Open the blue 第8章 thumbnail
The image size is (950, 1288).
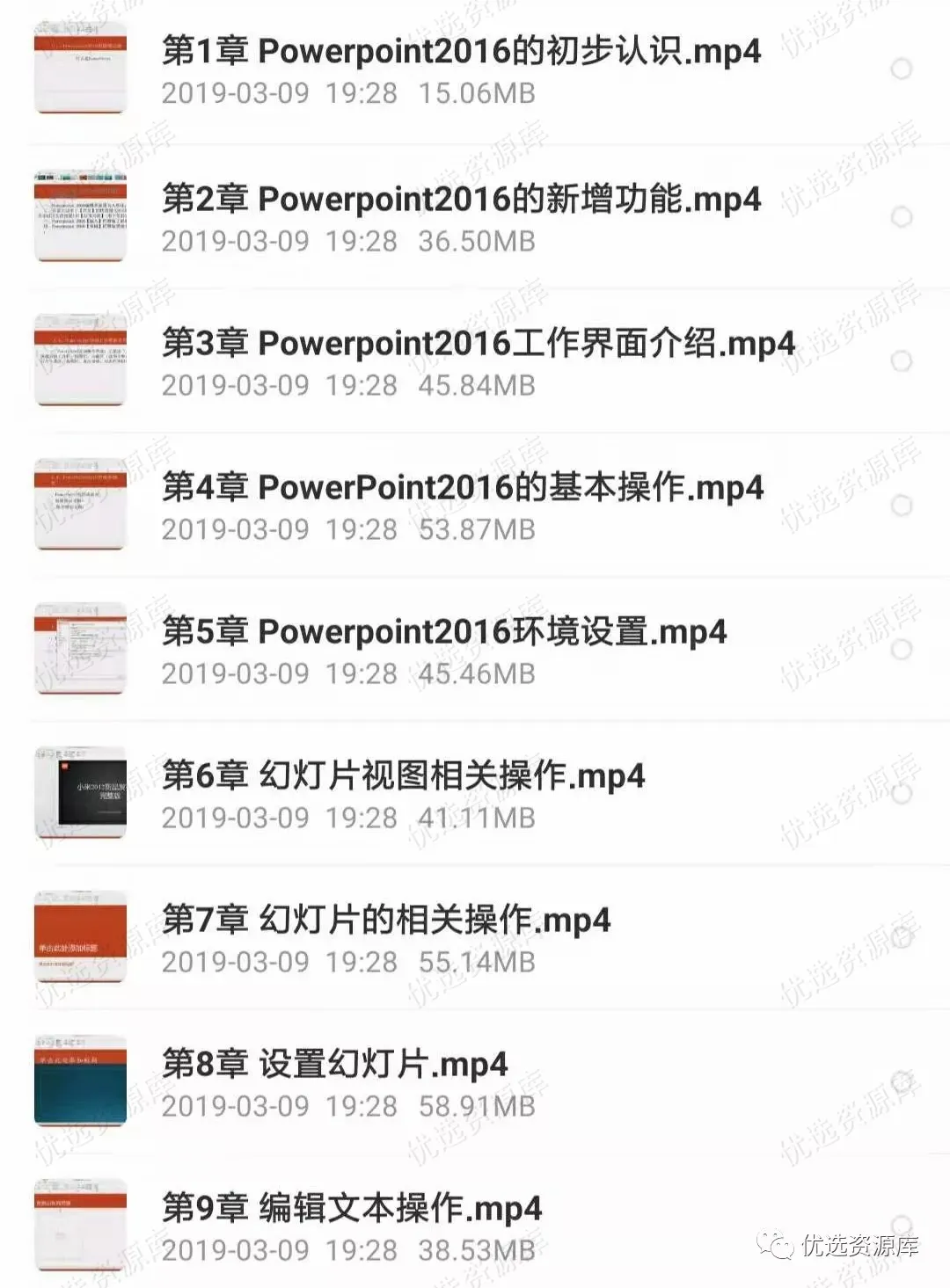coord(79,1081)
